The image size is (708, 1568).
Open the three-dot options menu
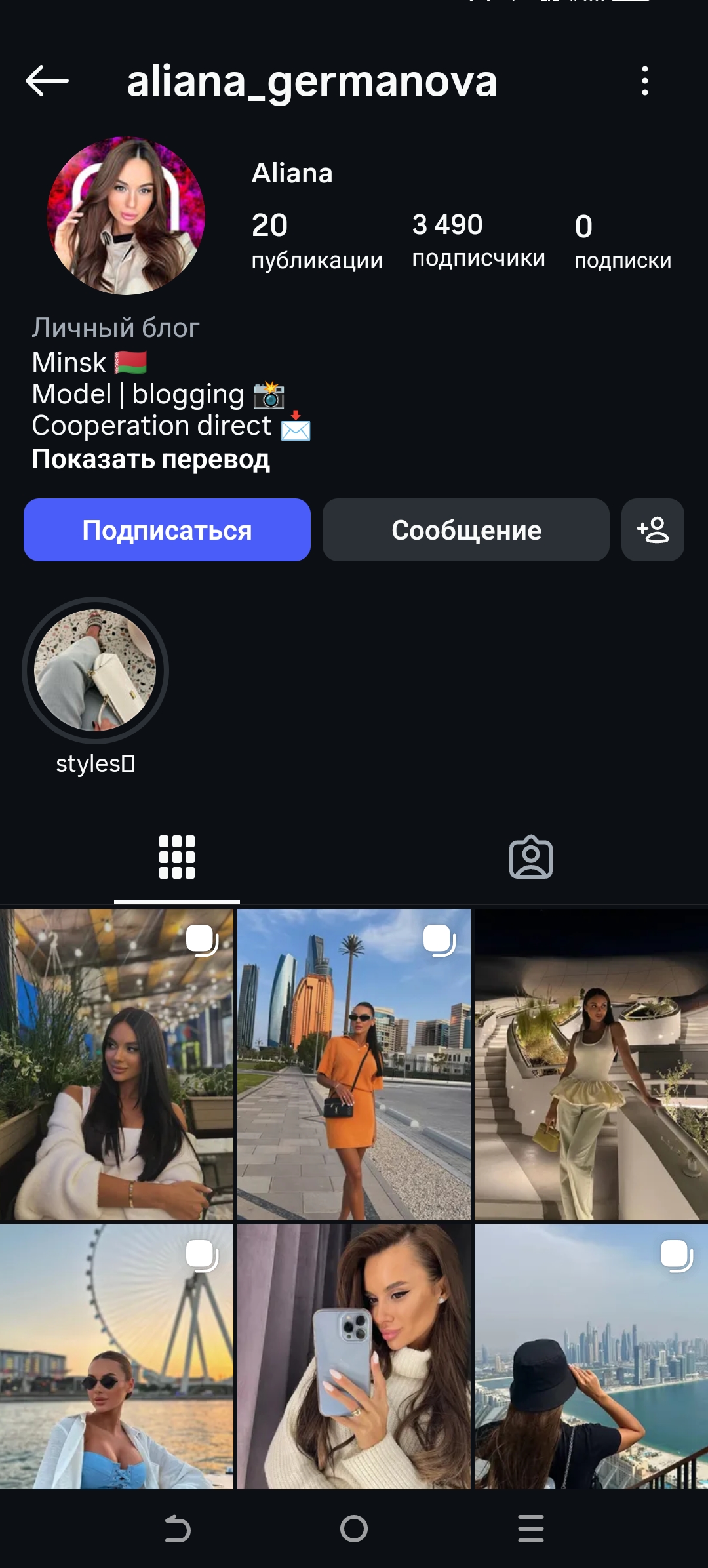point(646,81)
